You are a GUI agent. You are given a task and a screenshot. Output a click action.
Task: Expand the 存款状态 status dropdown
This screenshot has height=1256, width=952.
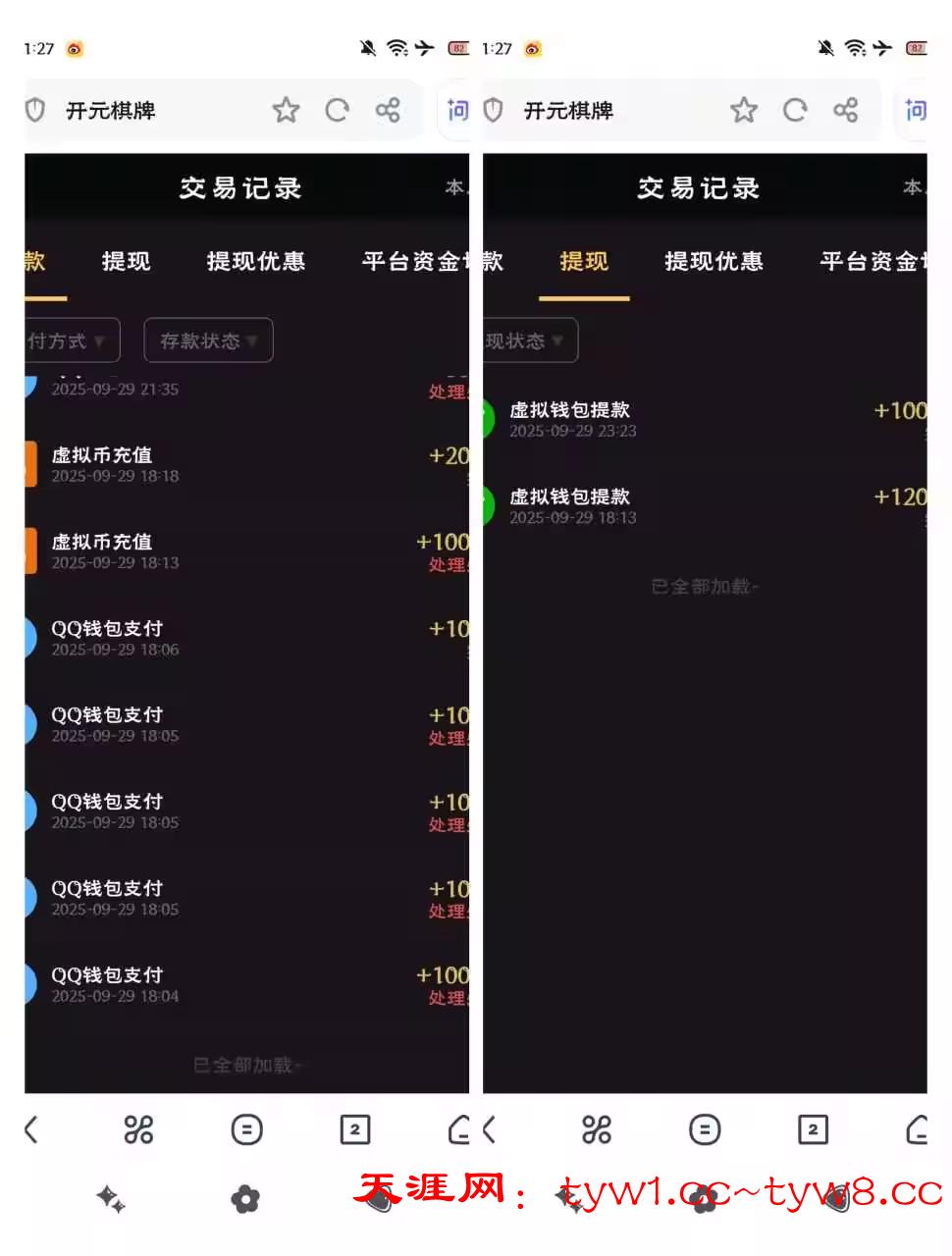[x=208, y=340]
